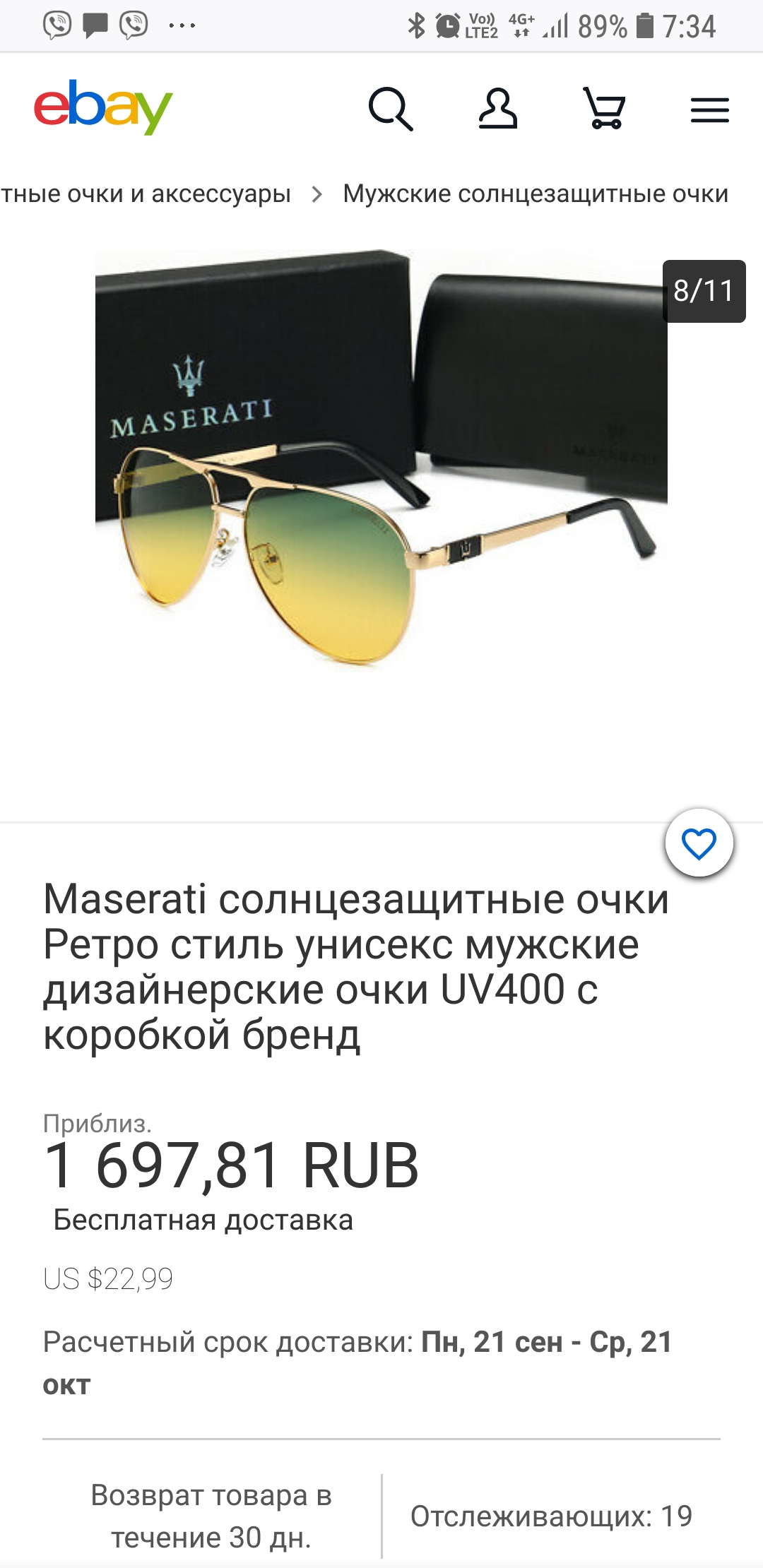Open the hamburger menu
763x1568 pixels.
[x=709, y=110]
